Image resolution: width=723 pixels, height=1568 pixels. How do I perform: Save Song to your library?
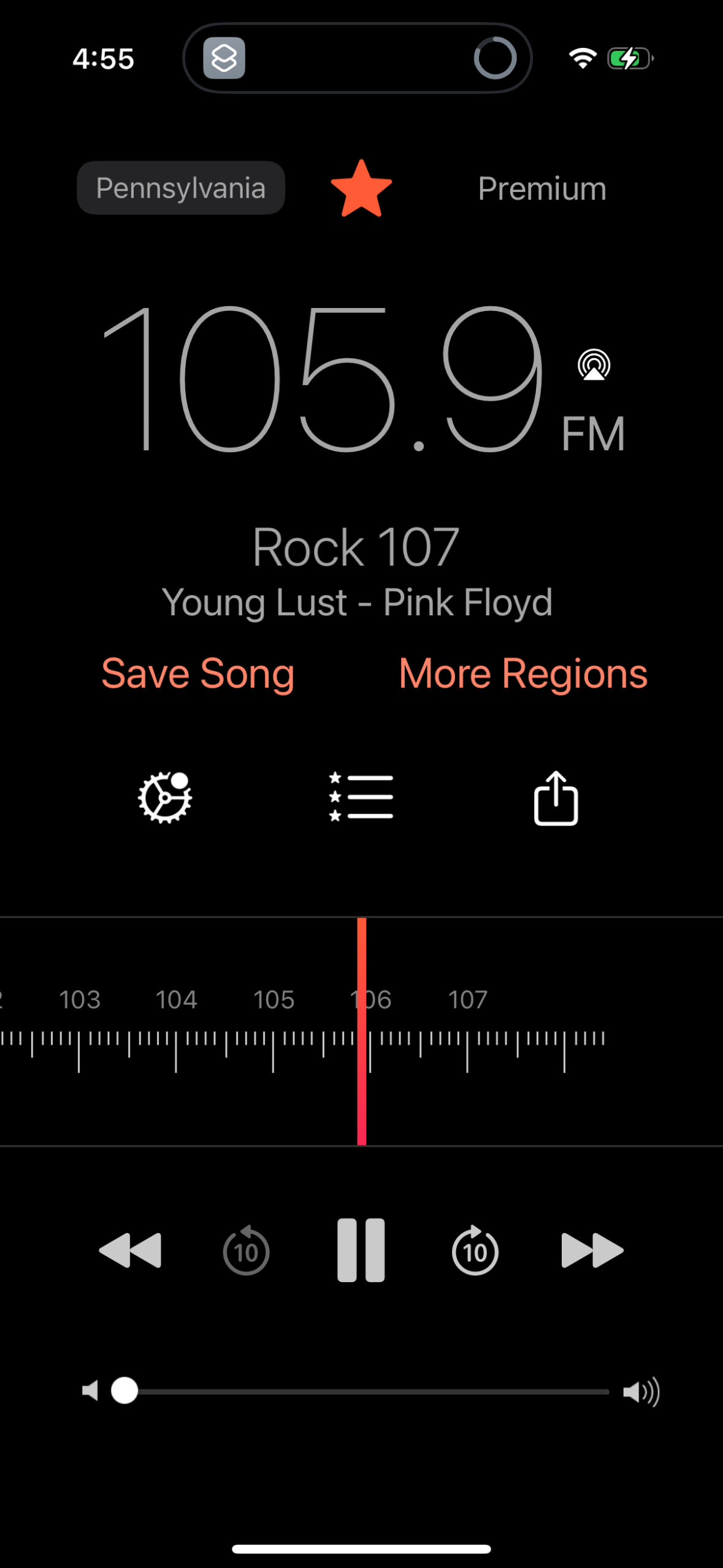tap(199, 672)
